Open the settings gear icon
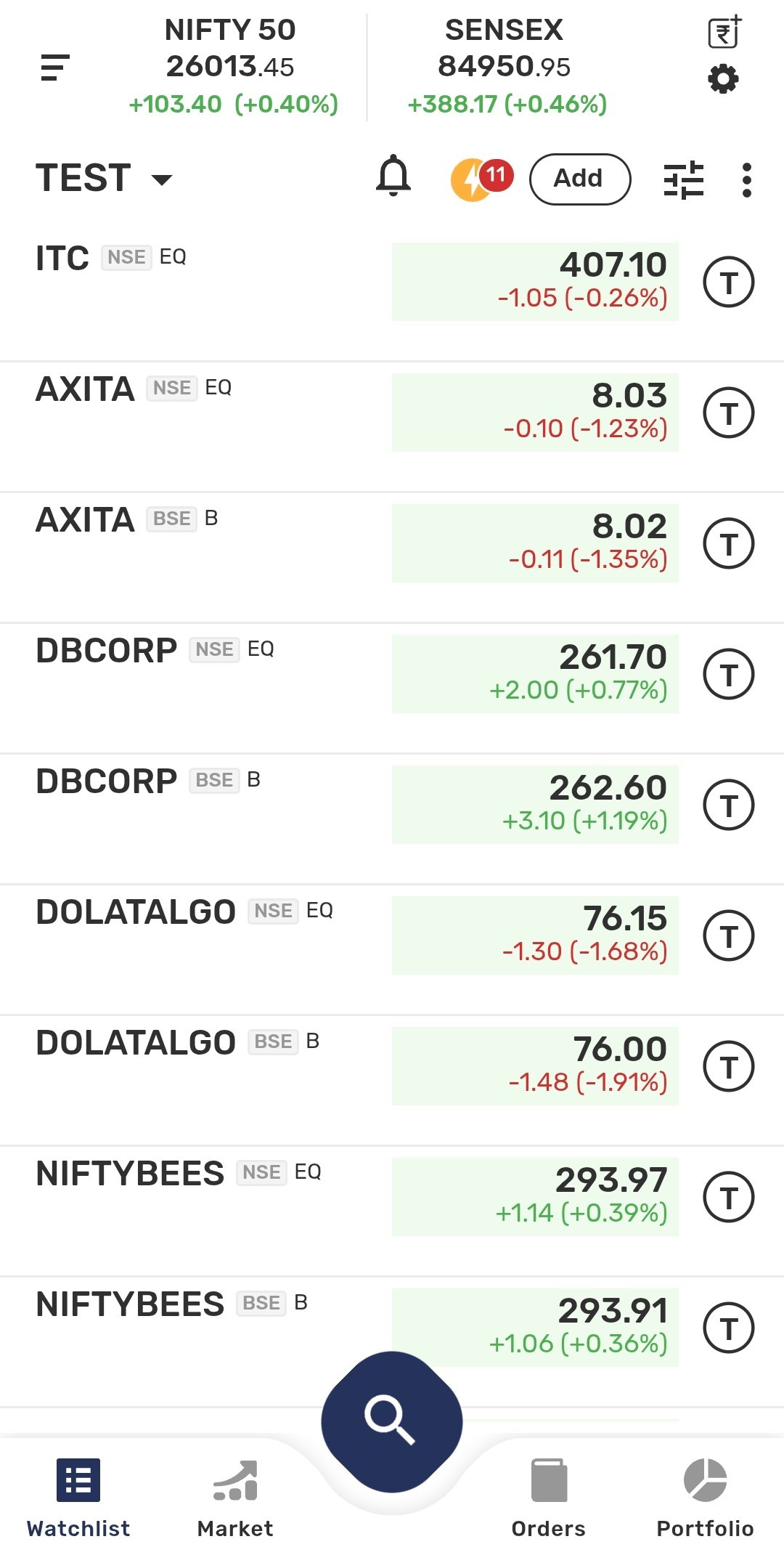 pos(723,78)
